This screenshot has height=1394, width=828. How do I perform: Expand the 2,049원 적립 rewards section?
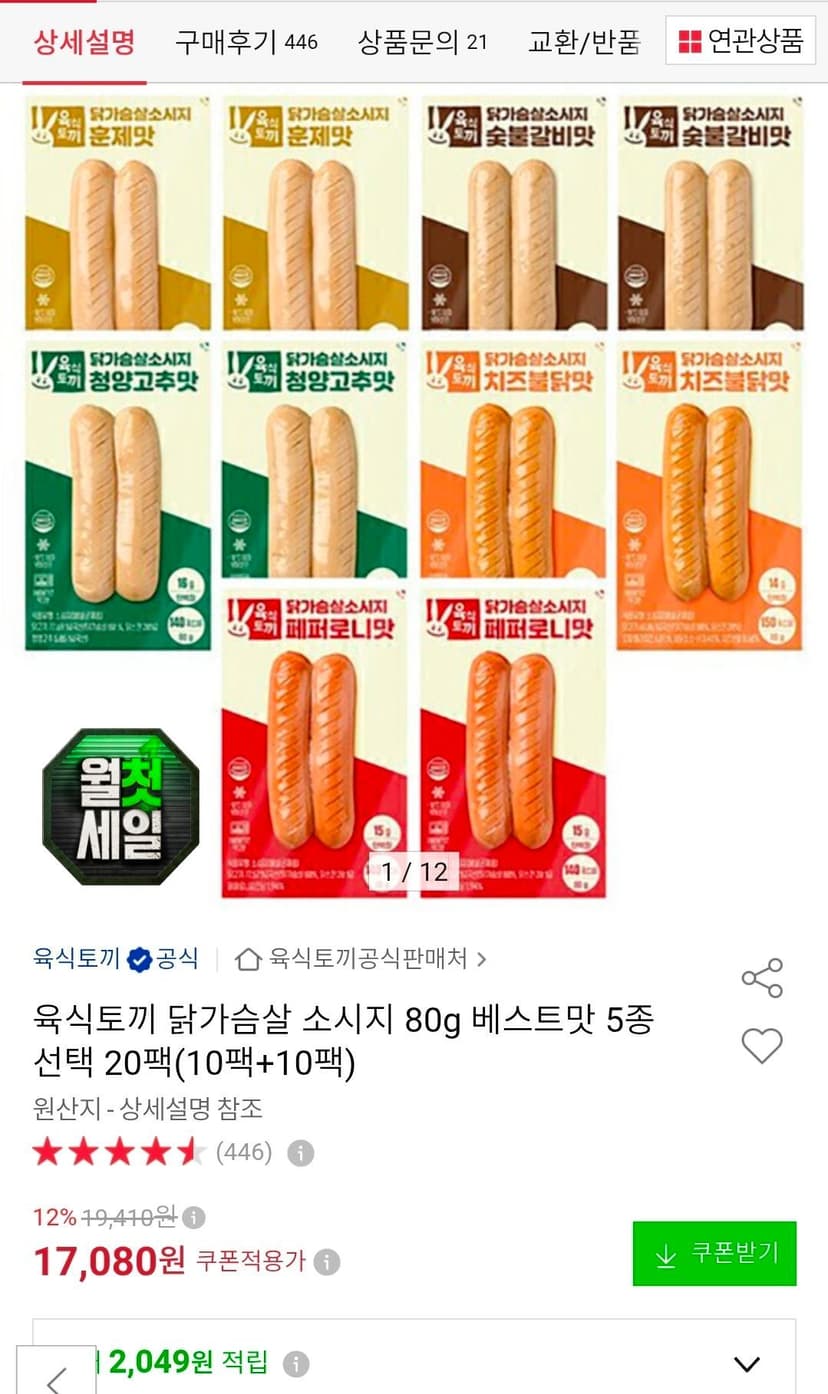(x=414, y=1361)
